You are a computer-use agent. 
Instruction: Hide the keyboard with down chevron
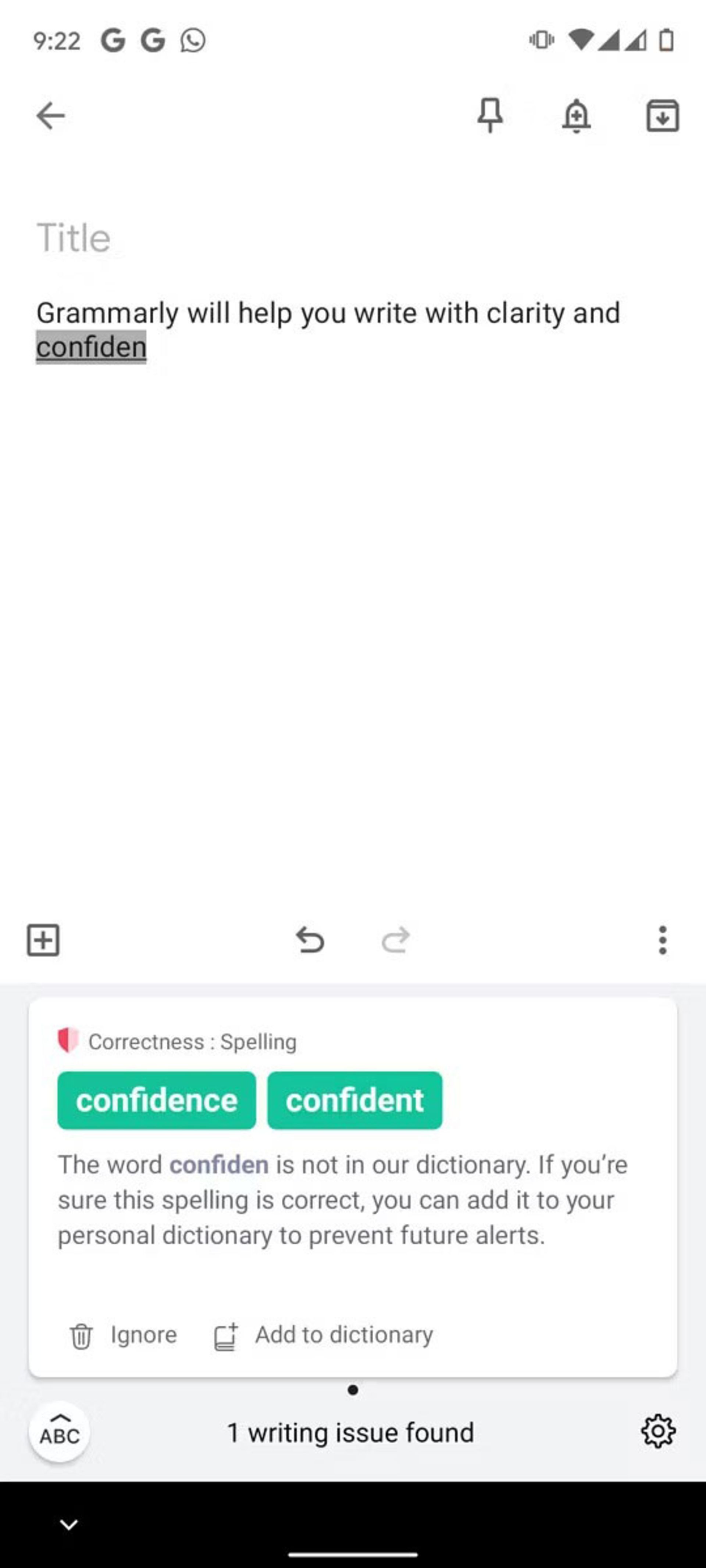(69, 1524)
